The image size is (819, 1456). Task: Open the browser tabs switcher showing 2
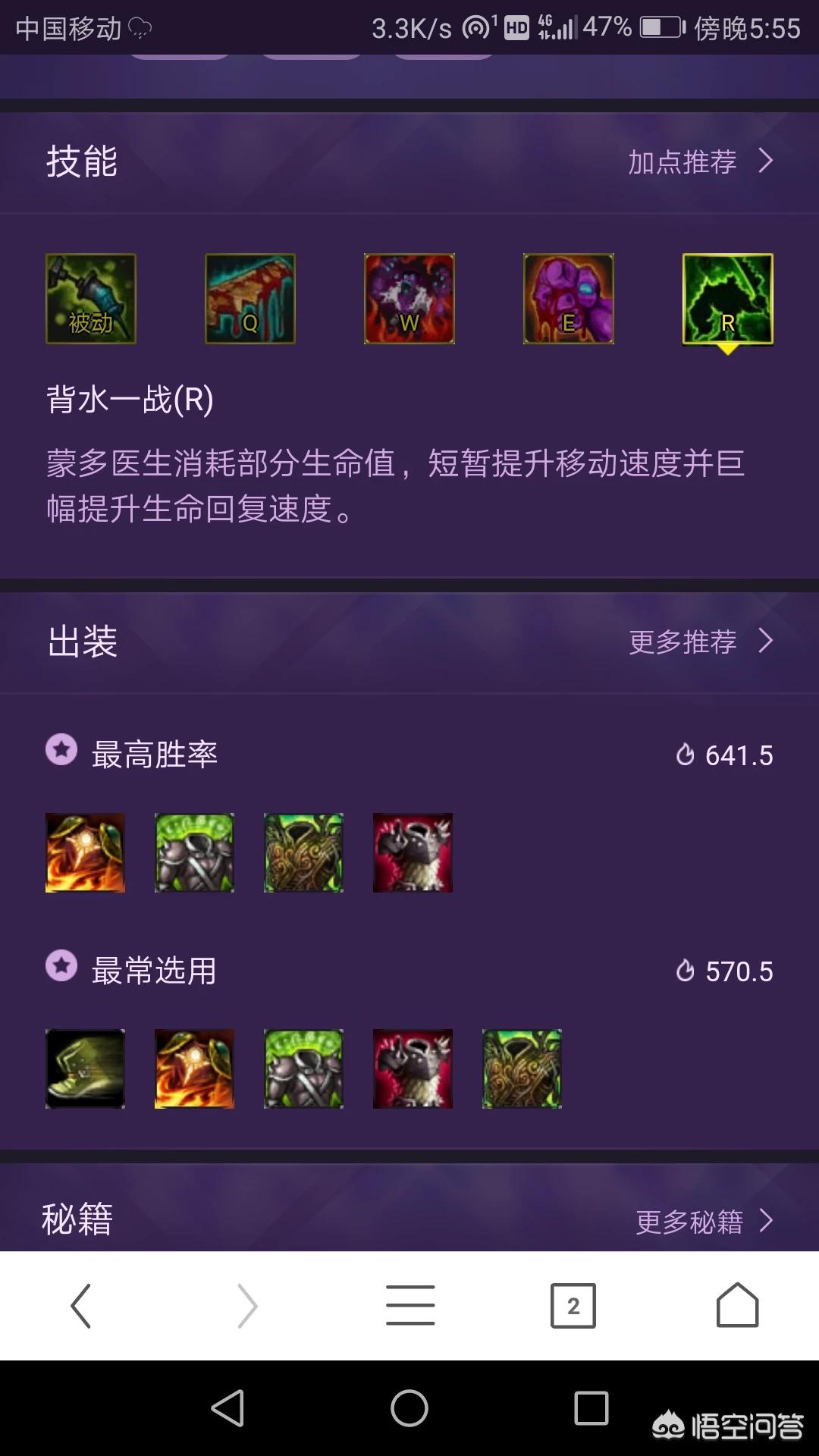tap(573, 1305)
